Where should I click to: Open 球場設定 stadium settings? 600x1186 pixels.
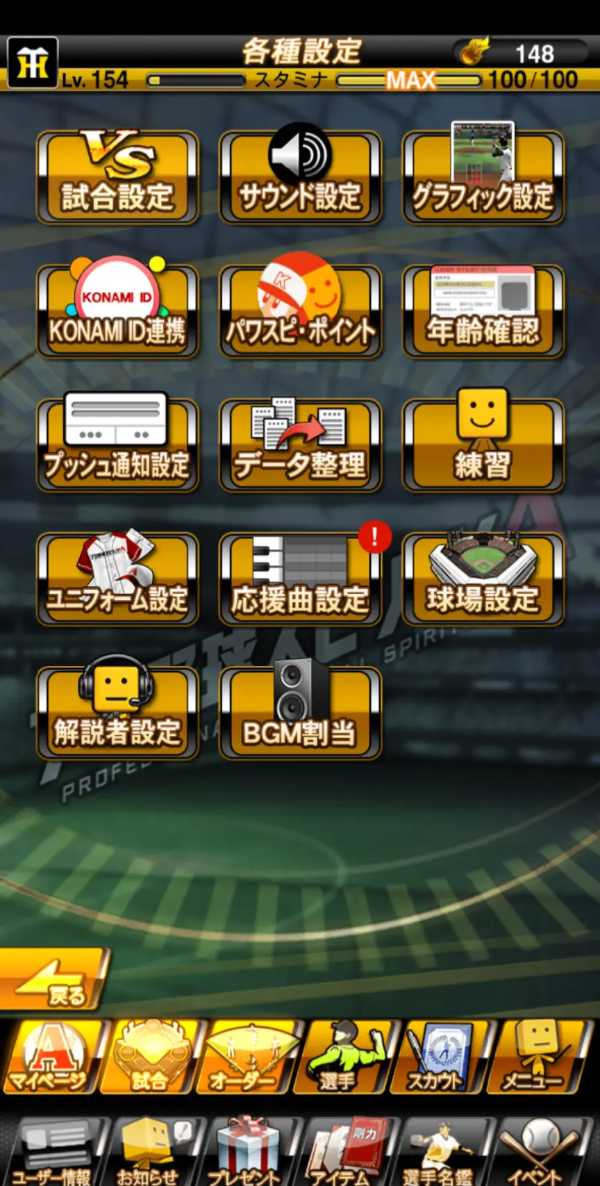pos(483,579)
